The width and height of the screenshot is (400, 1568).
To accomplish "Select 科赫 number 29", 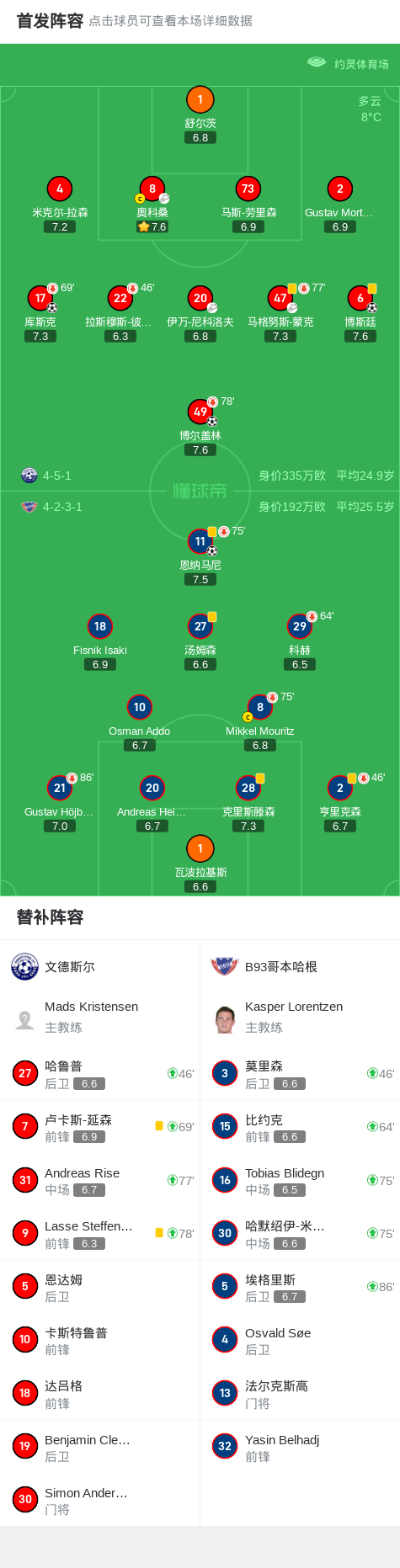I will tap(300, 641).
